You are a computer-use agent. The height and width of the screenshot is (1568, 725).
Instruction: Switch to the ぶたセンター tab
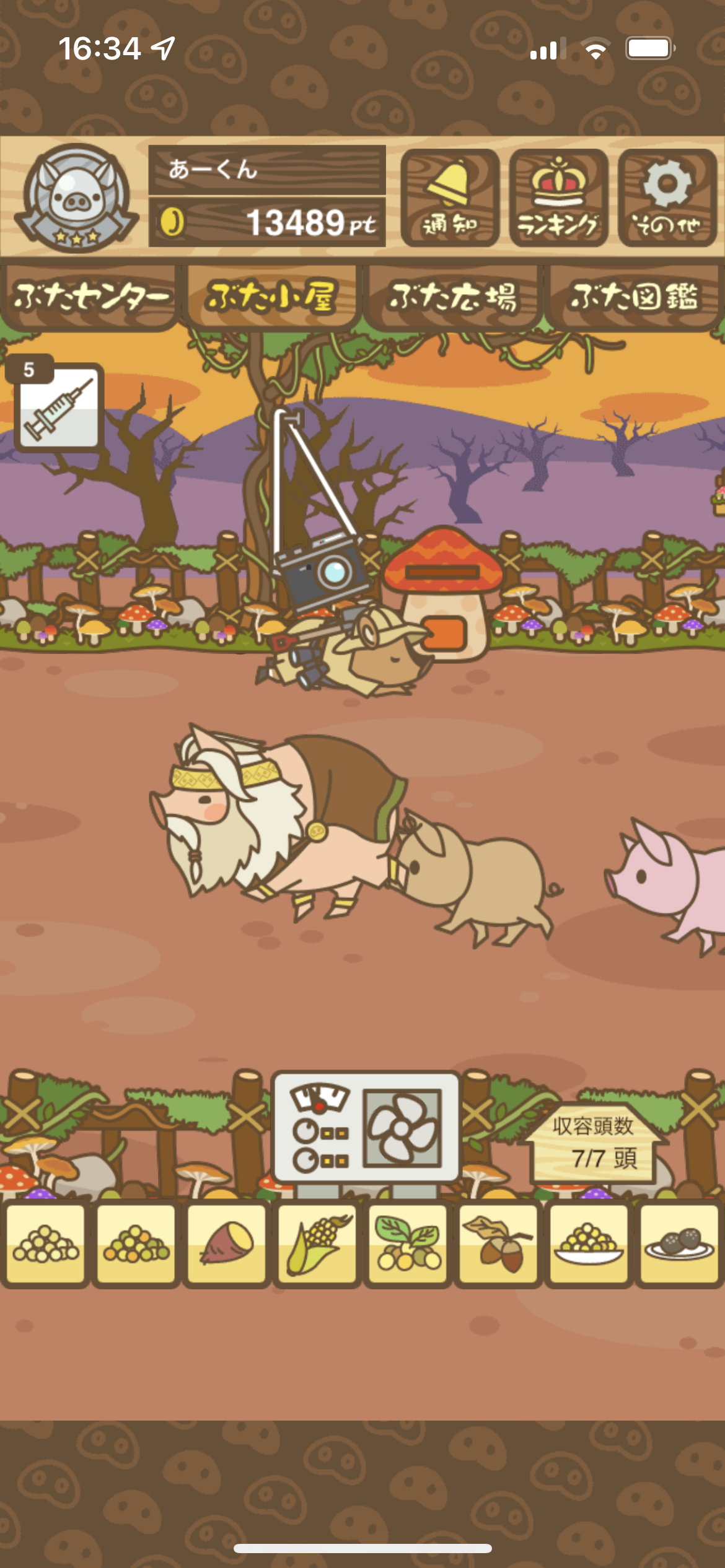click(90, 297)
